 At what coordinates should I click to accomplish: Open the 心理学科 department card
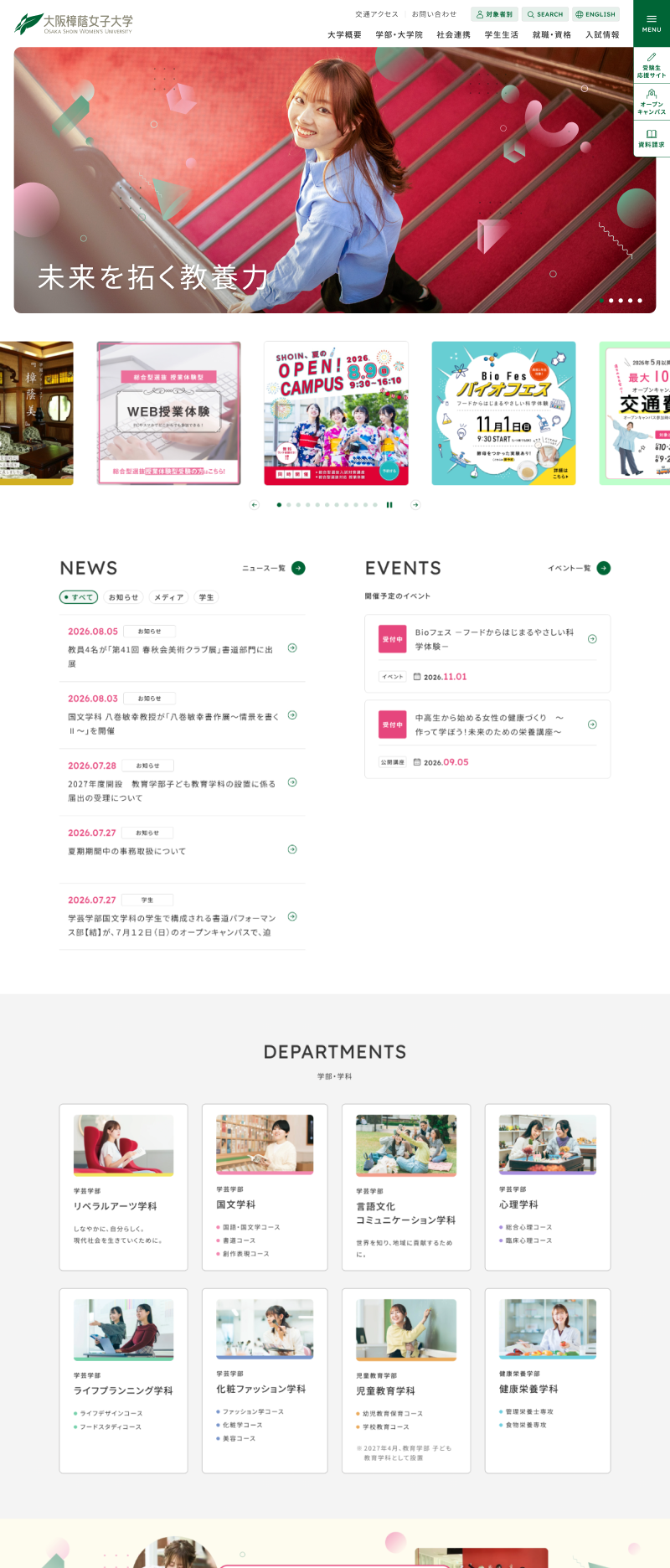click(548, 1187)
